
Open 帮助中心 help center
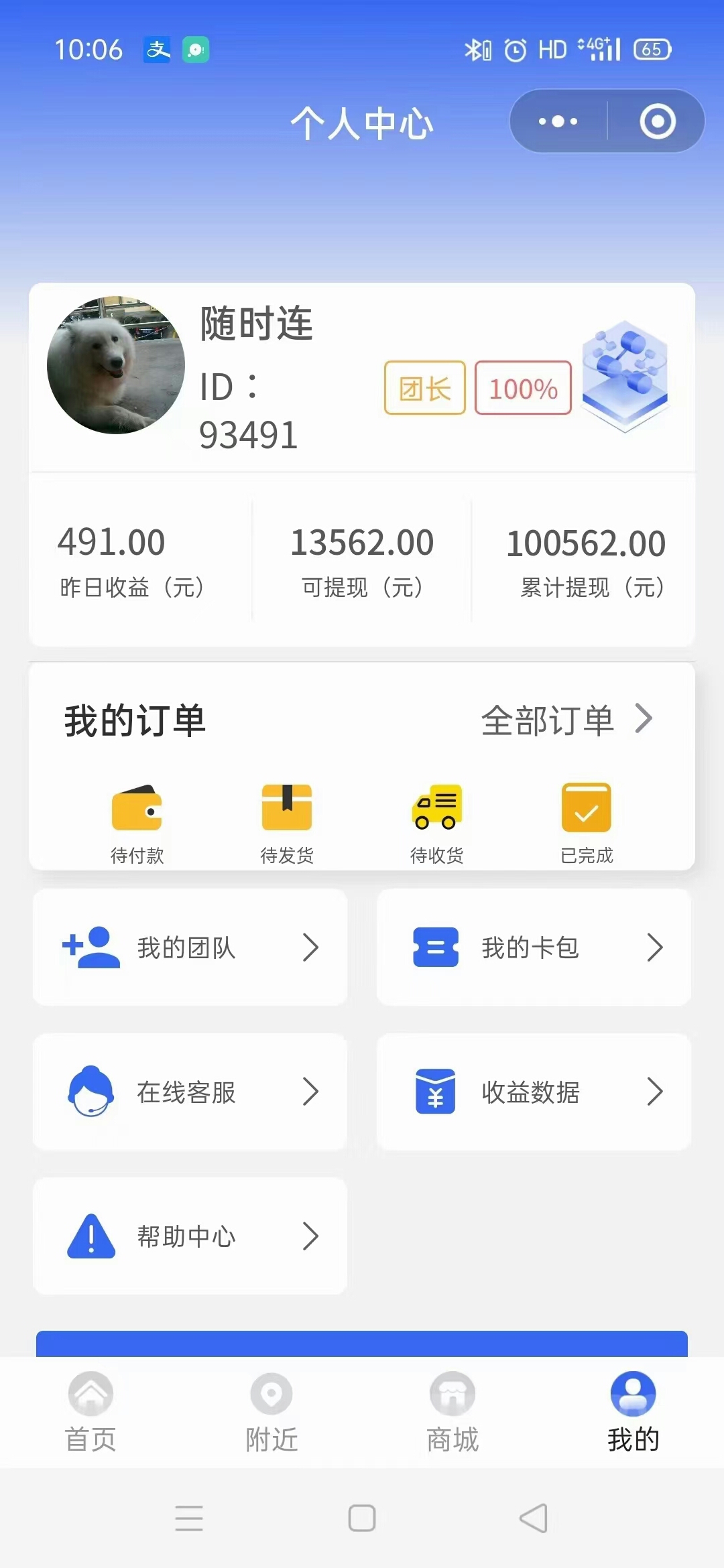coord(190,1236)
